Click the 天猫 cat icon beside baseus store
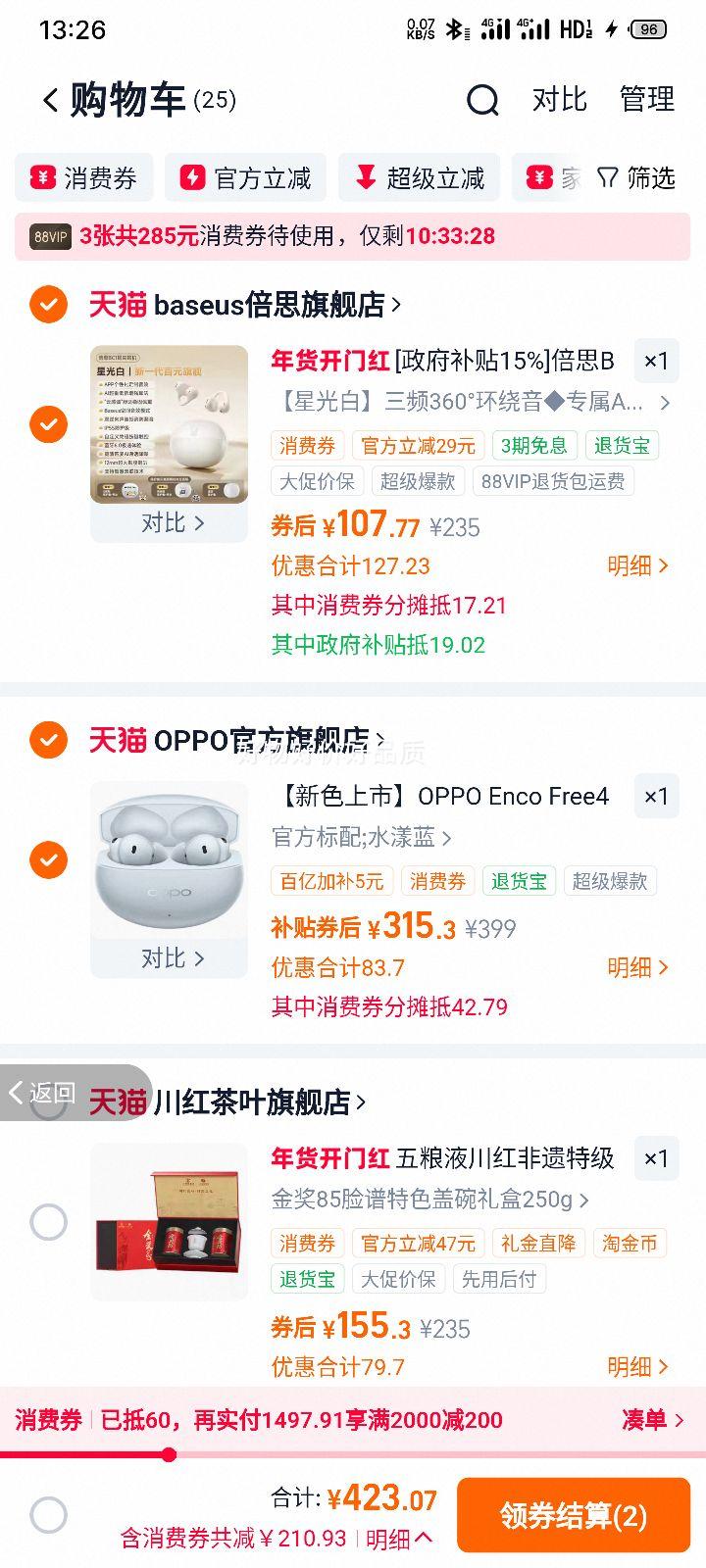 pyautogui.click(x=118, y=304)
